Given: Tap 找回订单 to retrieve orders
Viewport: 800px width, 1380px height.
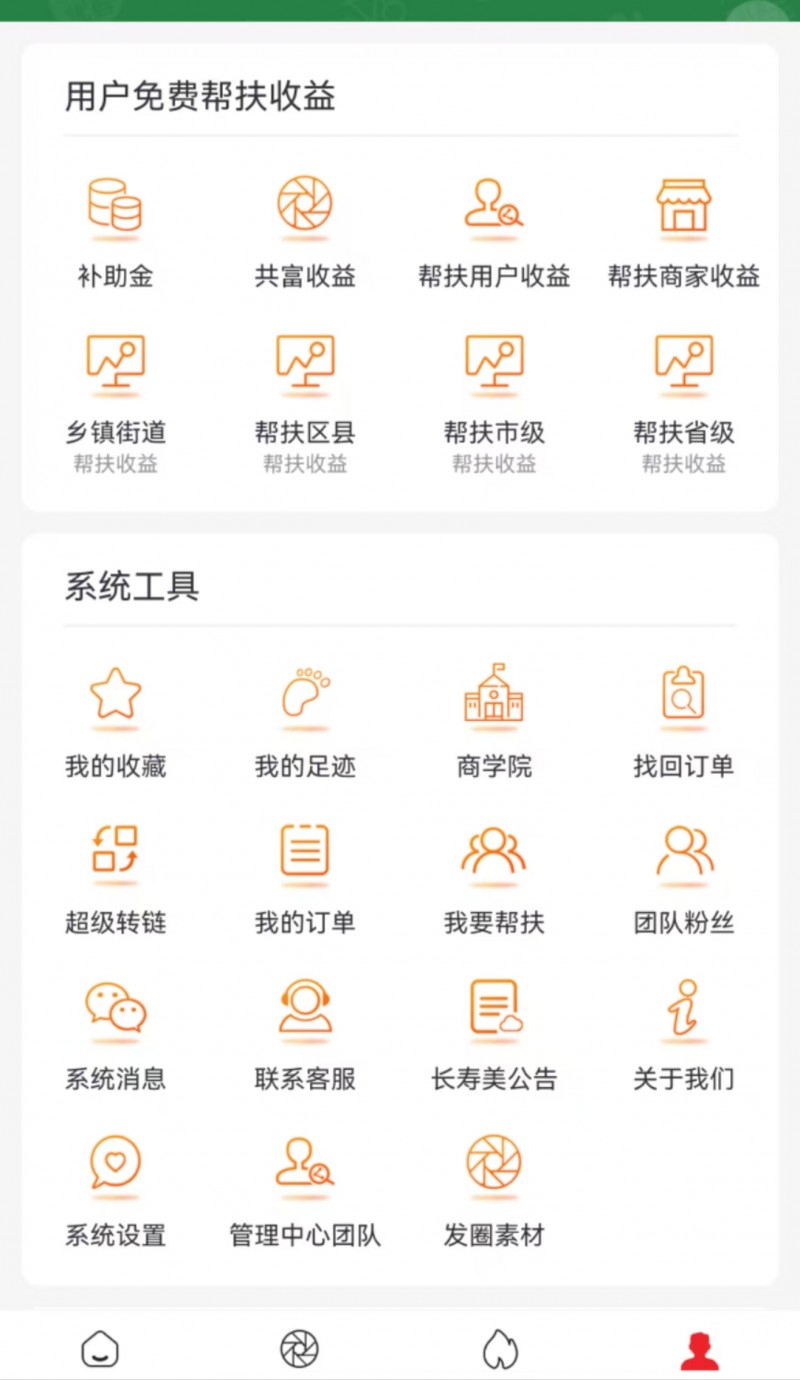Looking at the screenshot, I should (684, 722).
